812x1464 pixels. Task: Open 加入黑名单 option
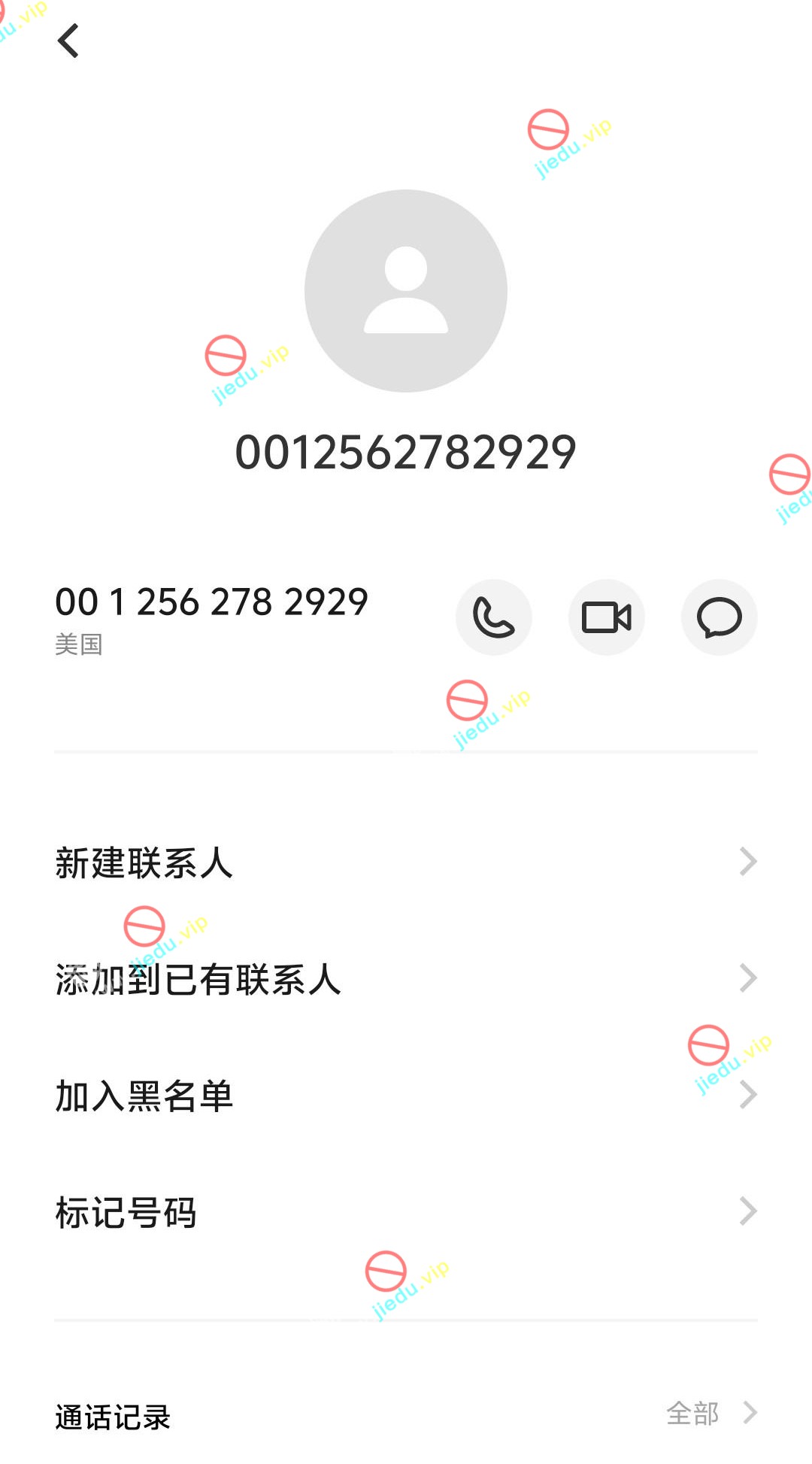(406, 1095)
